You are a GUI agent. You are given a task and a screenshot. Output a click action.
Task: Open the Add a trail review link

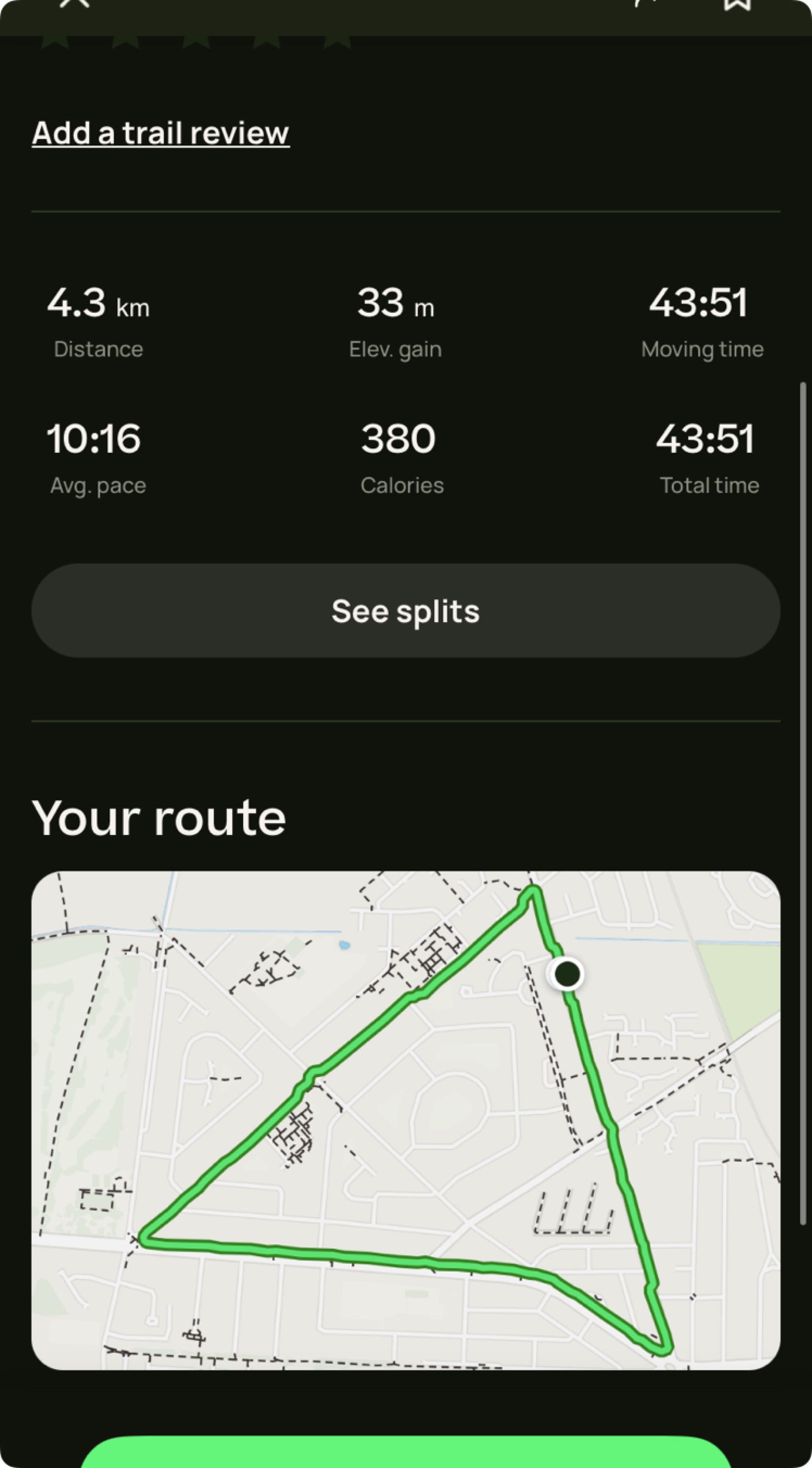point(160,133)
